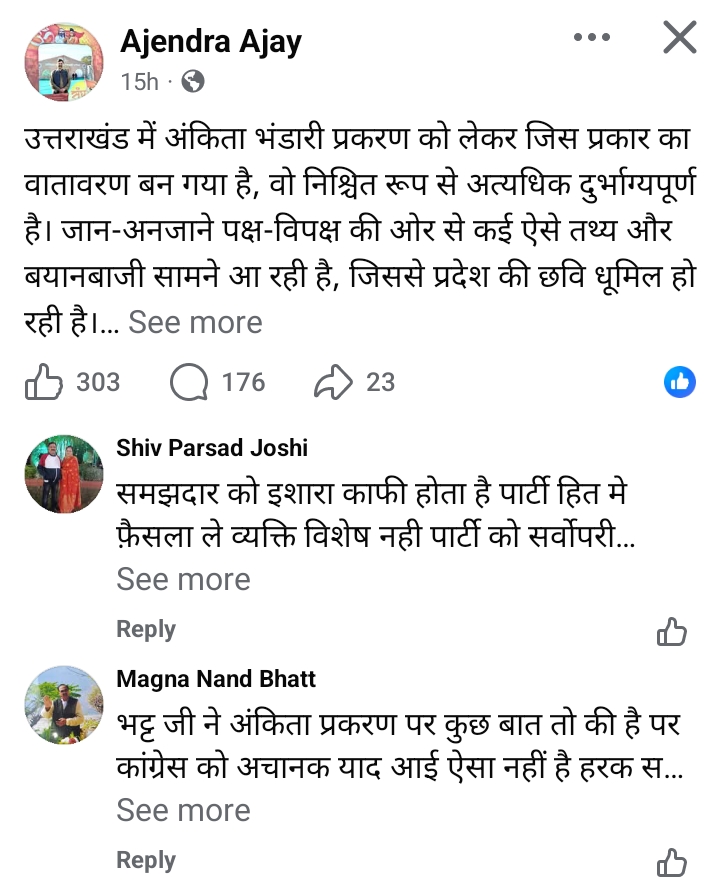Open Ajendra Ajay's profile picture
Image resolution: width=720 pixels, height=892 pixels.
64,62
